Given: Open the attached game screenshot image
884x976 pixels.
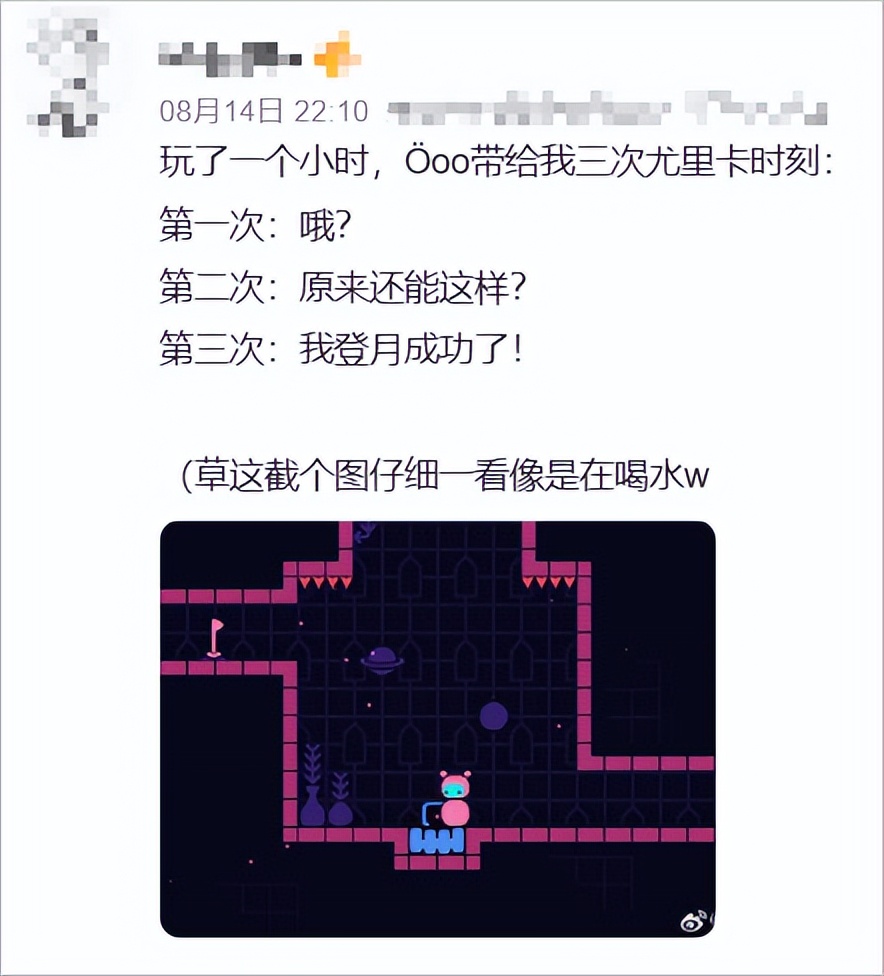Looking at the screenshot, I should click(x=437, y=727).
